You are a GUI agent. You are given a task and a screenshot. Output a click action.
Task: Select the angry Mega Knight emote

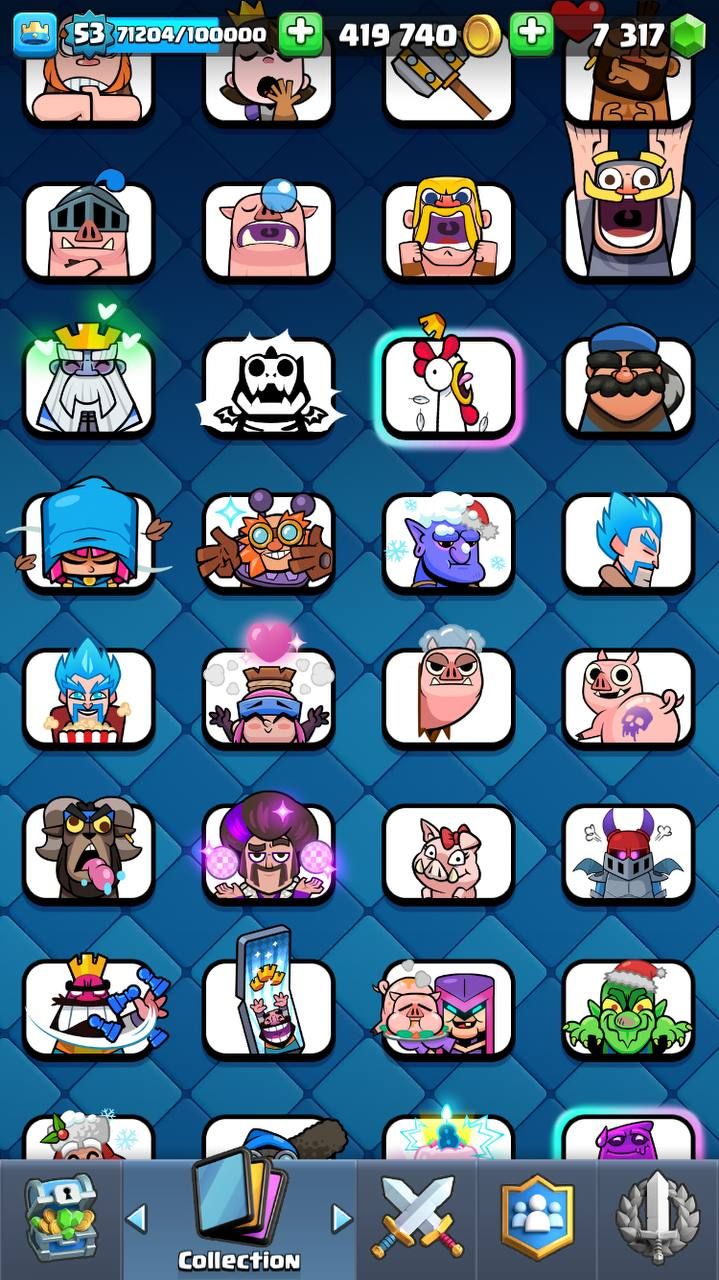(x=628, y=853)
